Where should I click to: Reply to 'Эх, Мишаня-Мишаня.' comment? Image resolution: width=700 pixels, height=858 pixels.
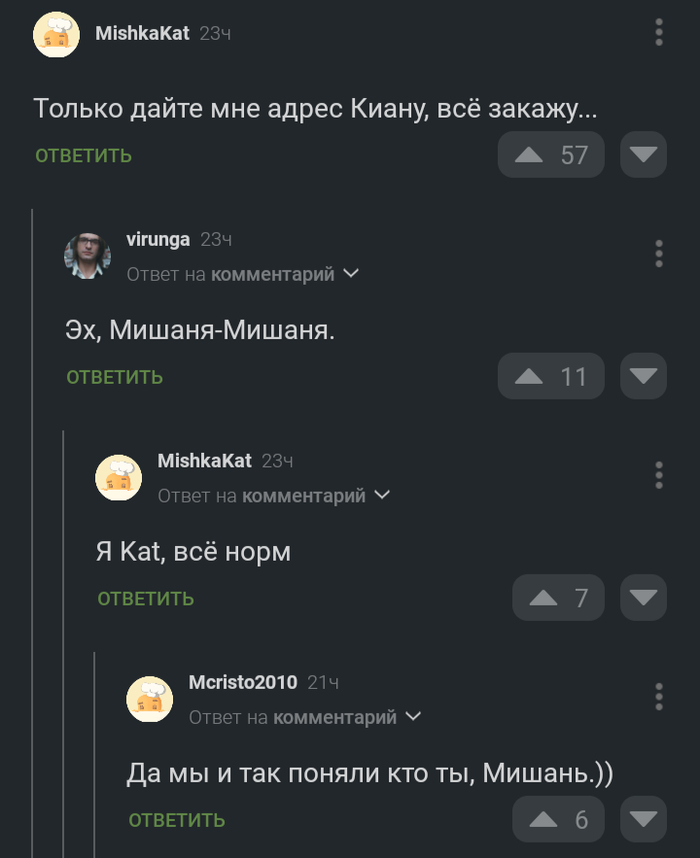tap(114, 377)
